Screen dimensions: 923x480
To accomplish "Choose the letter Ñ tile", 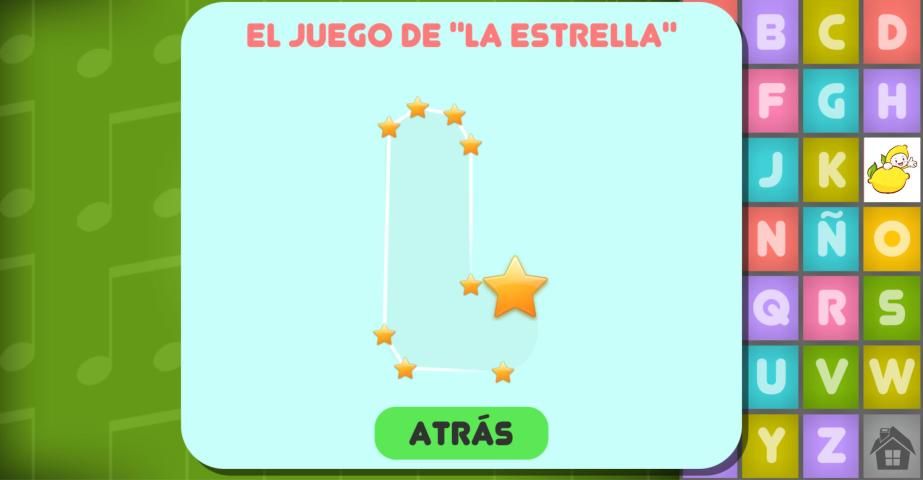I will point(831,238).
